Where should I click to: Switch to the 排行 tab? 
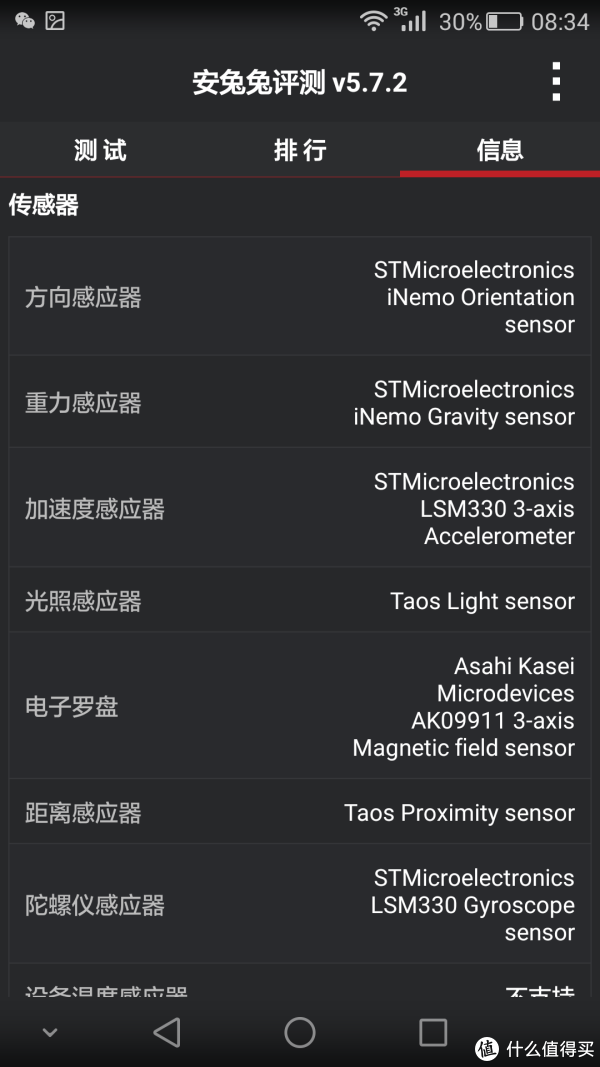(300, 151)
